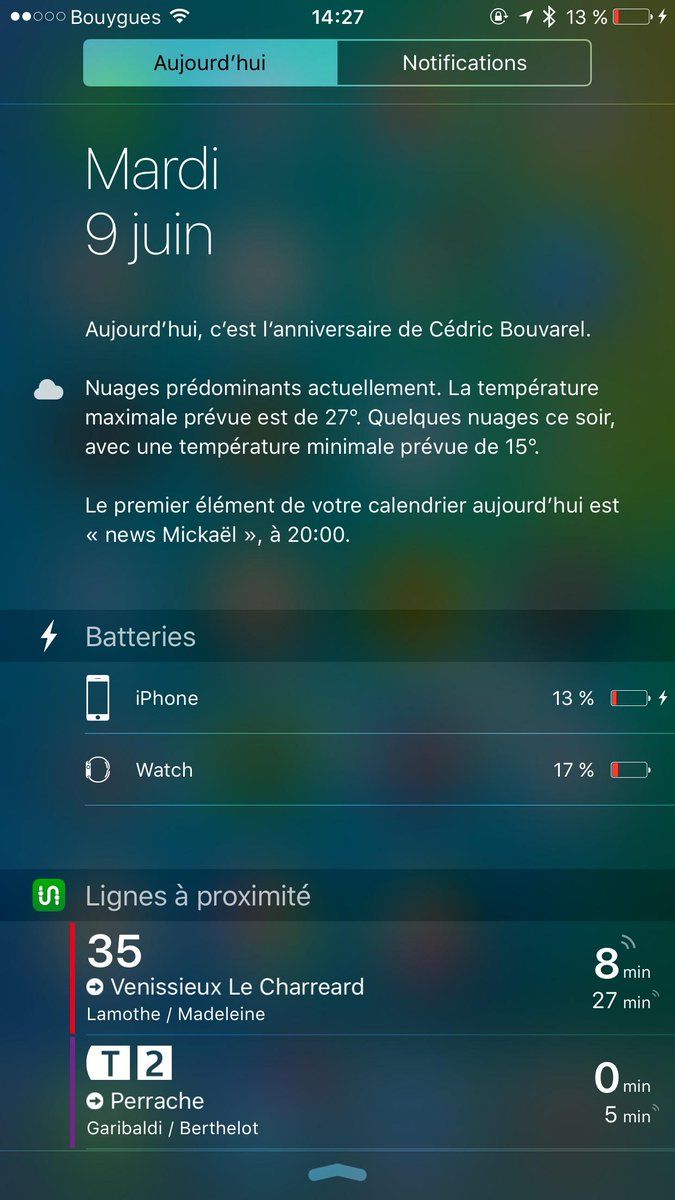Tap the bottom grabber to close panel
Viewport: 675px width, 1200px height.
click(x=337, y=1173)
